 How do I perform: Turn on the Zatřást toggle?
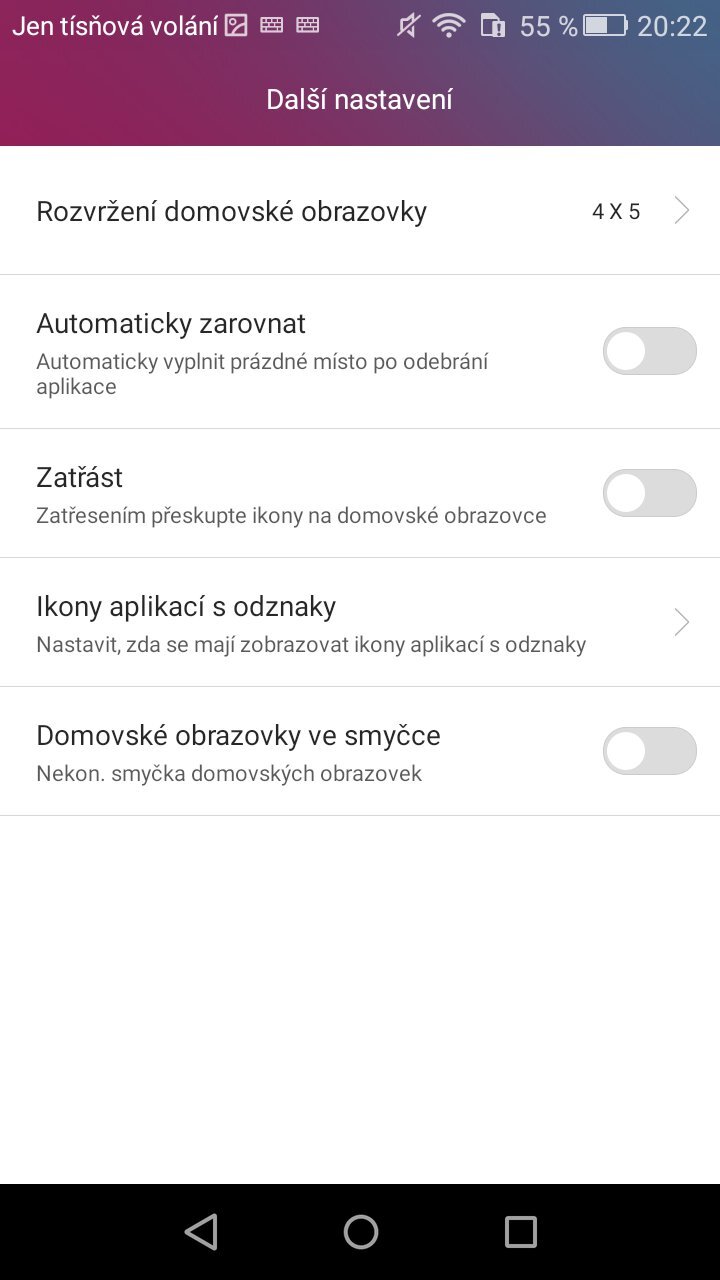click(x=649, y=493)
